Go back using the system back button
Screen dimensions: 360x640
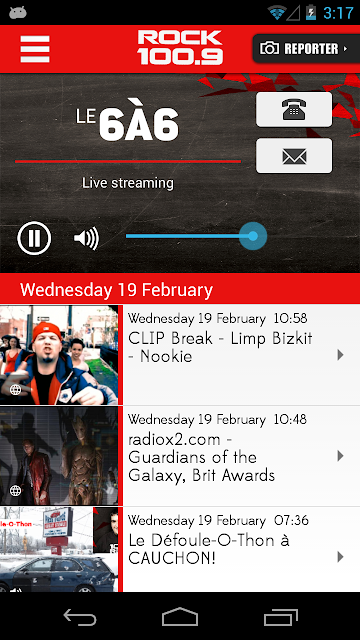80,617
